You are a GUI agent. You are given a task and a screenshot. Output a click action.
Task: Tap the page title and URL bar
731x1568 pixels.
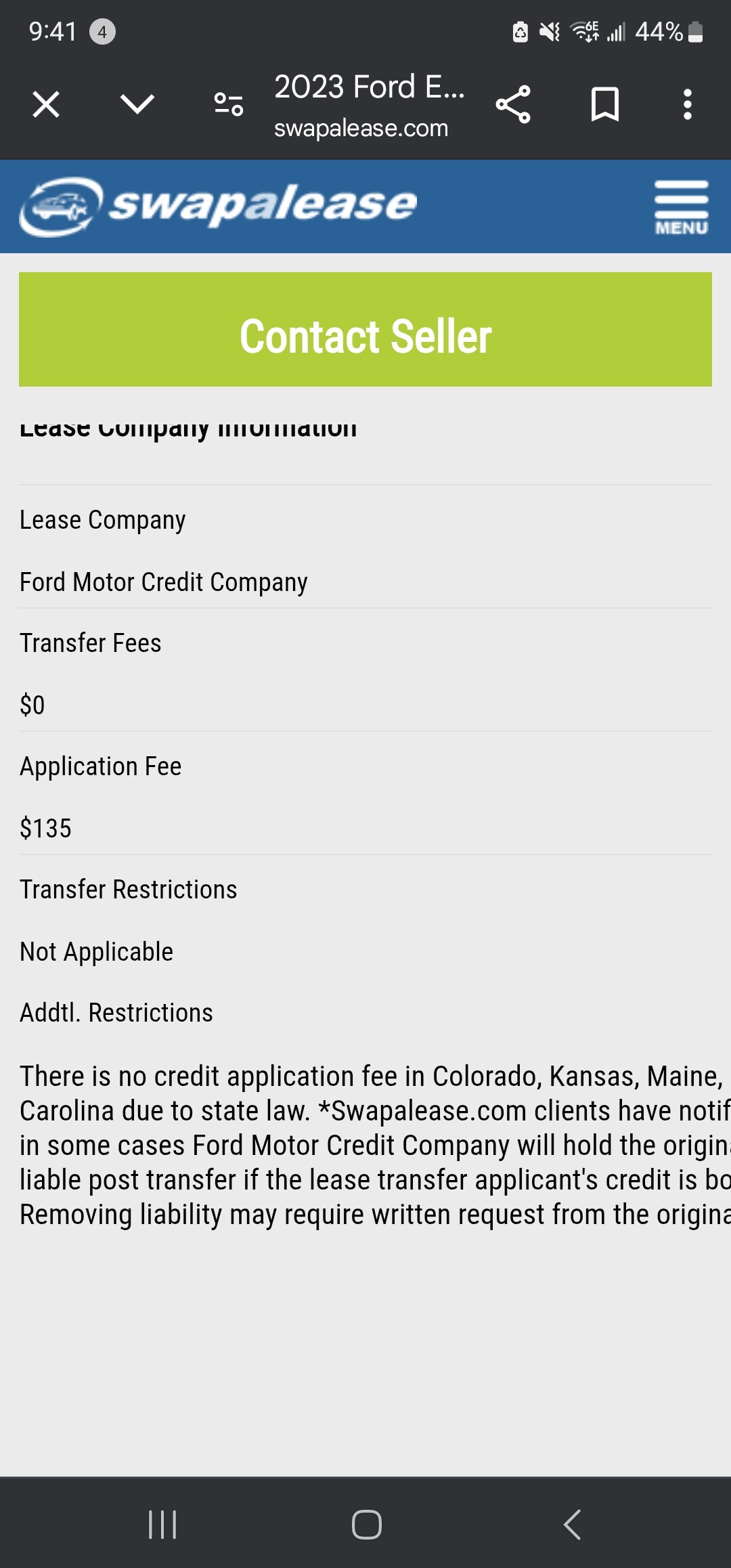click(370, 106)
